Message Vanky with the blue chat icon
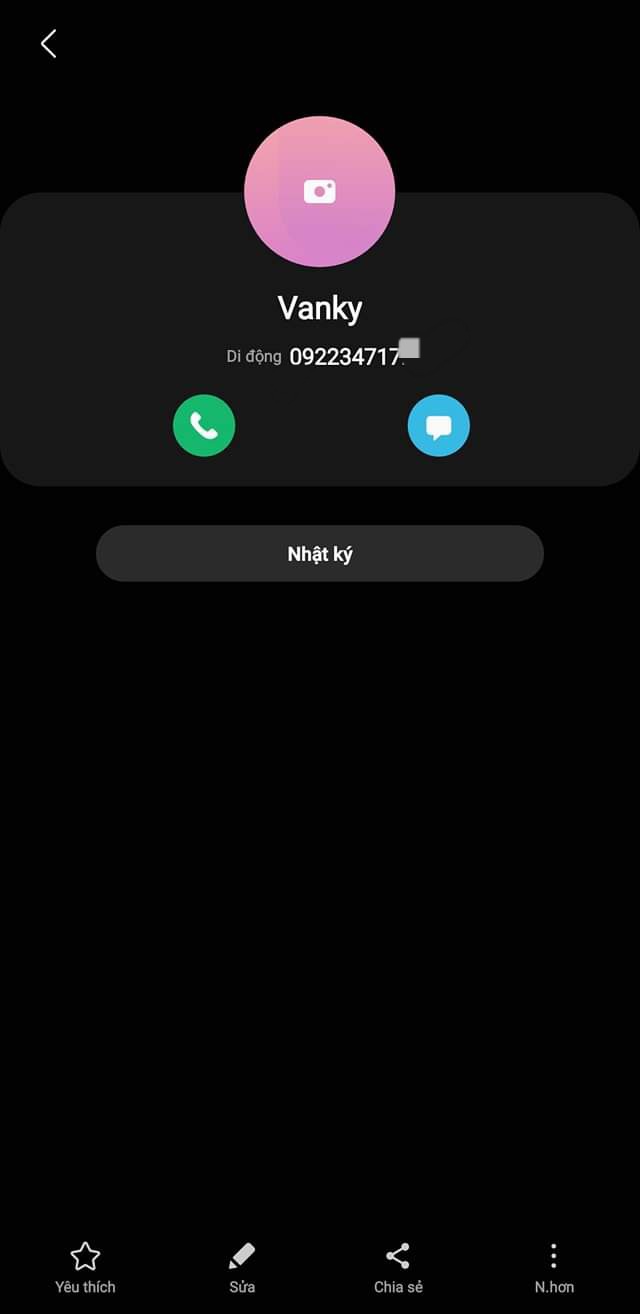This screenshot has height=1314, width=640. pos(438,426)
